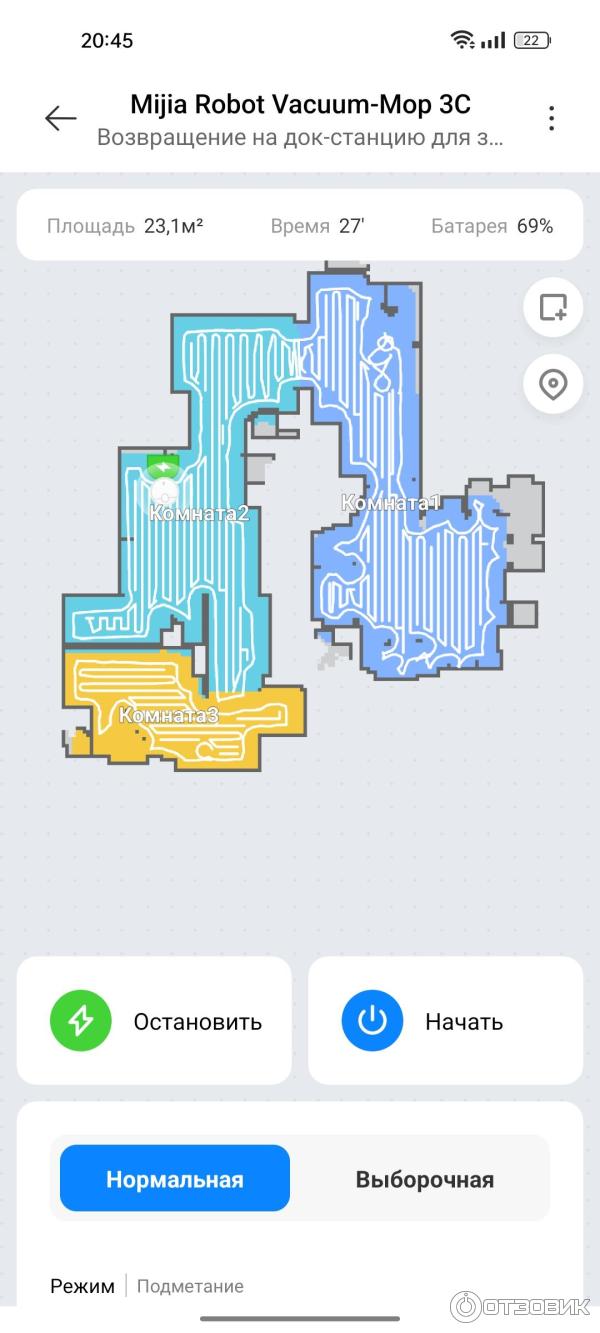The height and width of the screenshot is (1333, 600).
Task: Tap the location pin icon
Action: [553, 384]
